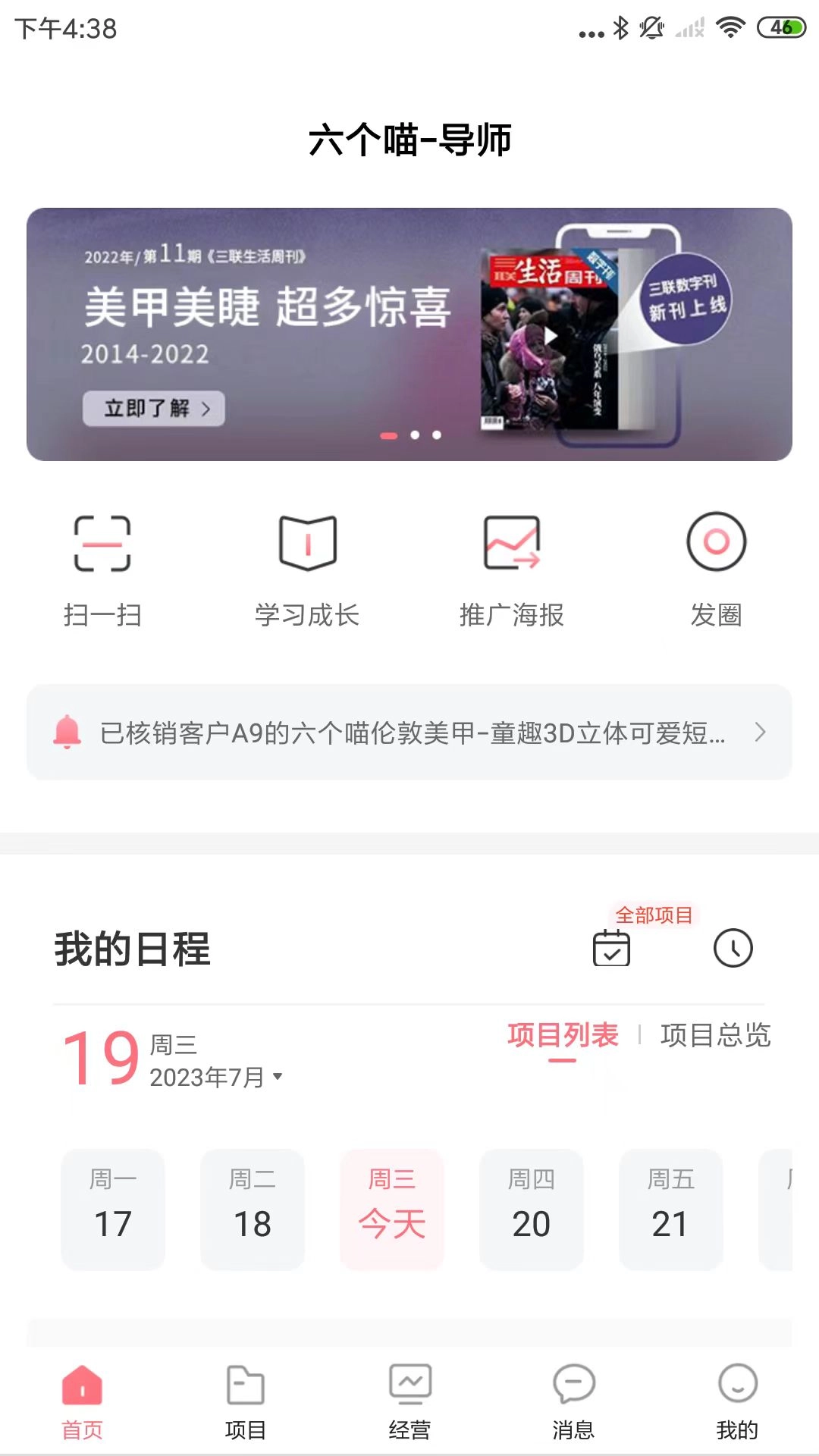Open 全部项目 calendar schedule icon

pos(611,946)
